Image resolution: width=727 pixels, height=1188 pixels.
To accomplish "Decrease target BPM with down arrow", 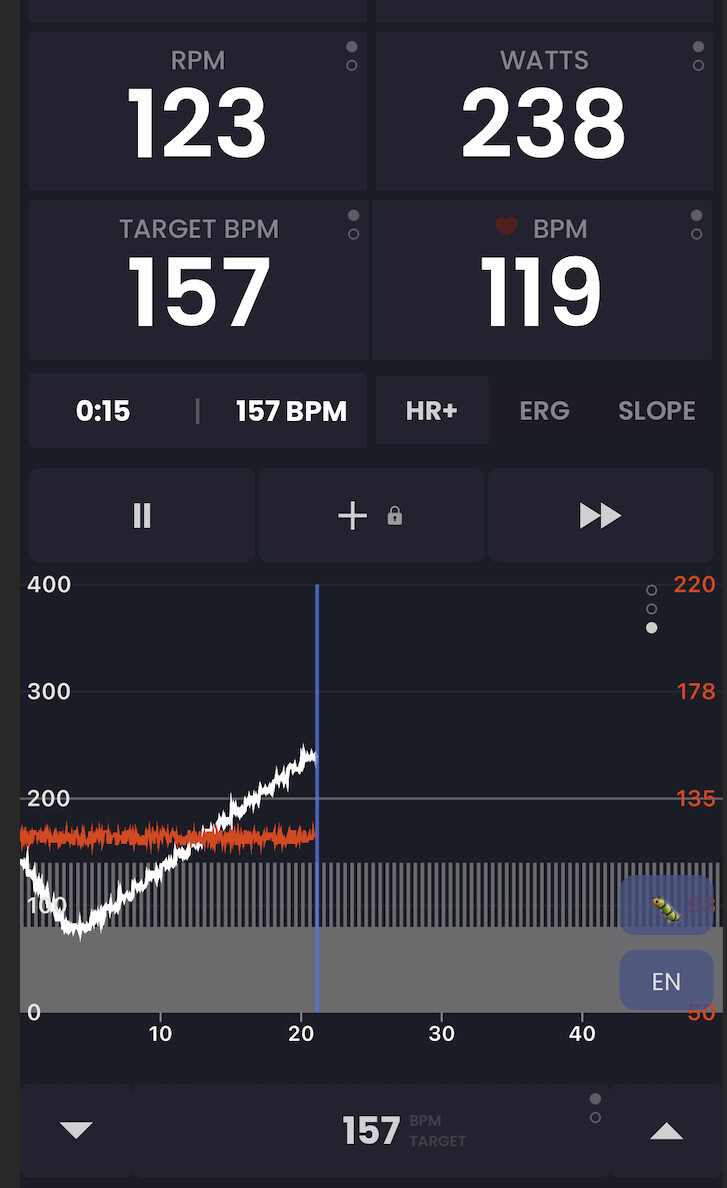I will (x=76, y=1131).
